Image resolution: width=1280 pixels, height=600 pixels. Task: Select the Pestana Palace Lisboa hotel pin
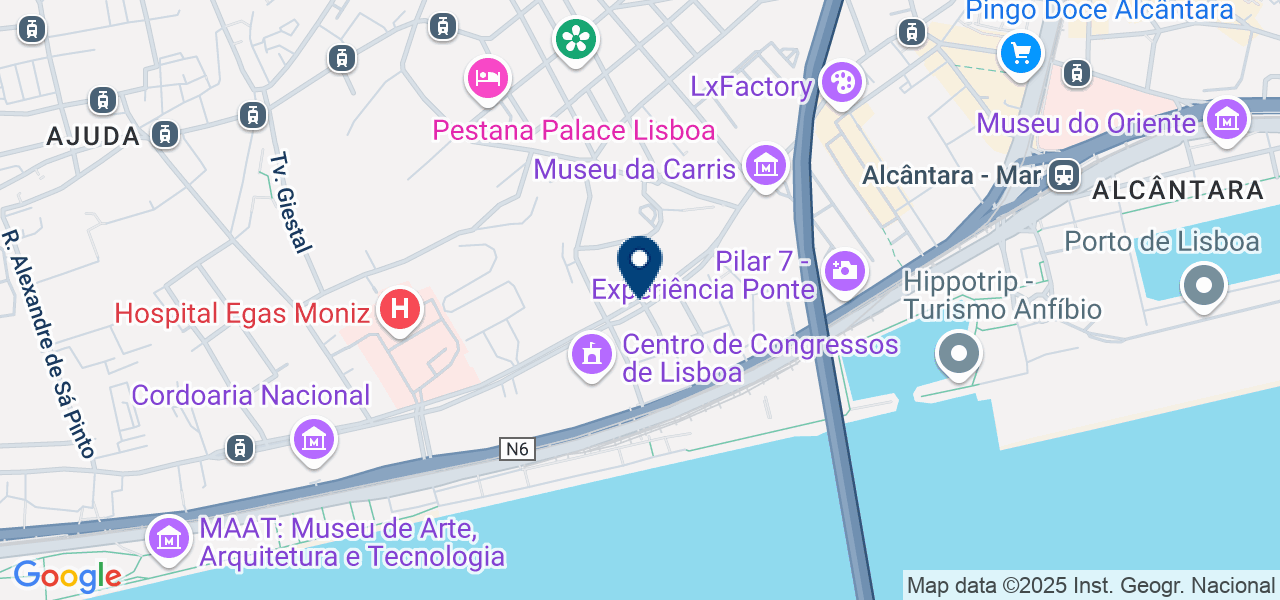click(487, 78)
